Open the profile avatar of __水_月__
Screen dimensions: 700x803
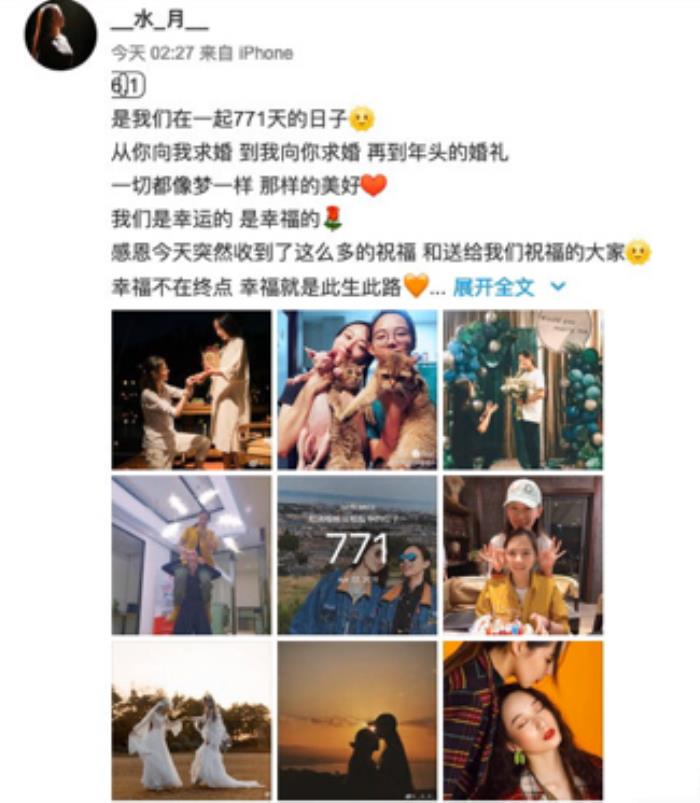coord(60,36)
